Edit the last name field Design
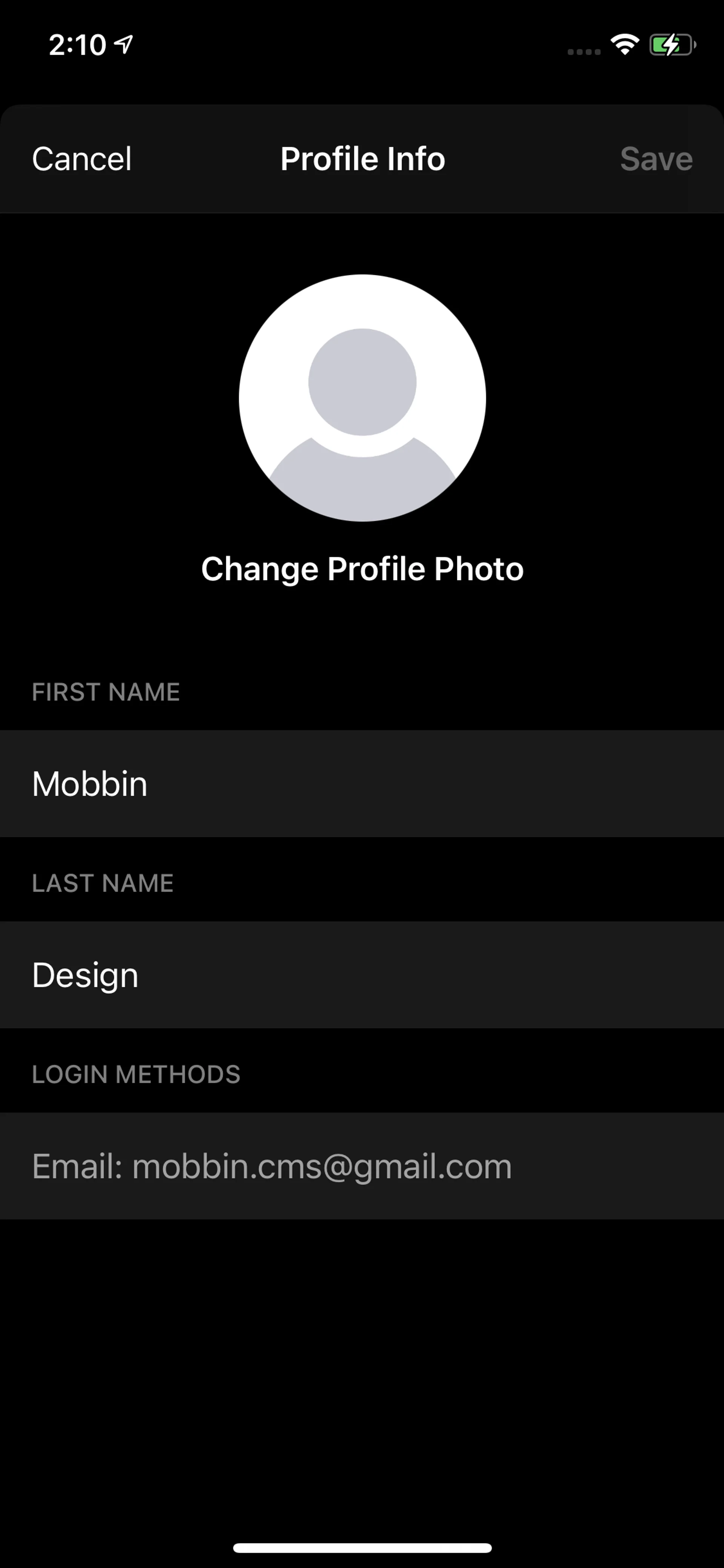The width and height of the screenshot is (724, 1568). [x=362, y=975]
